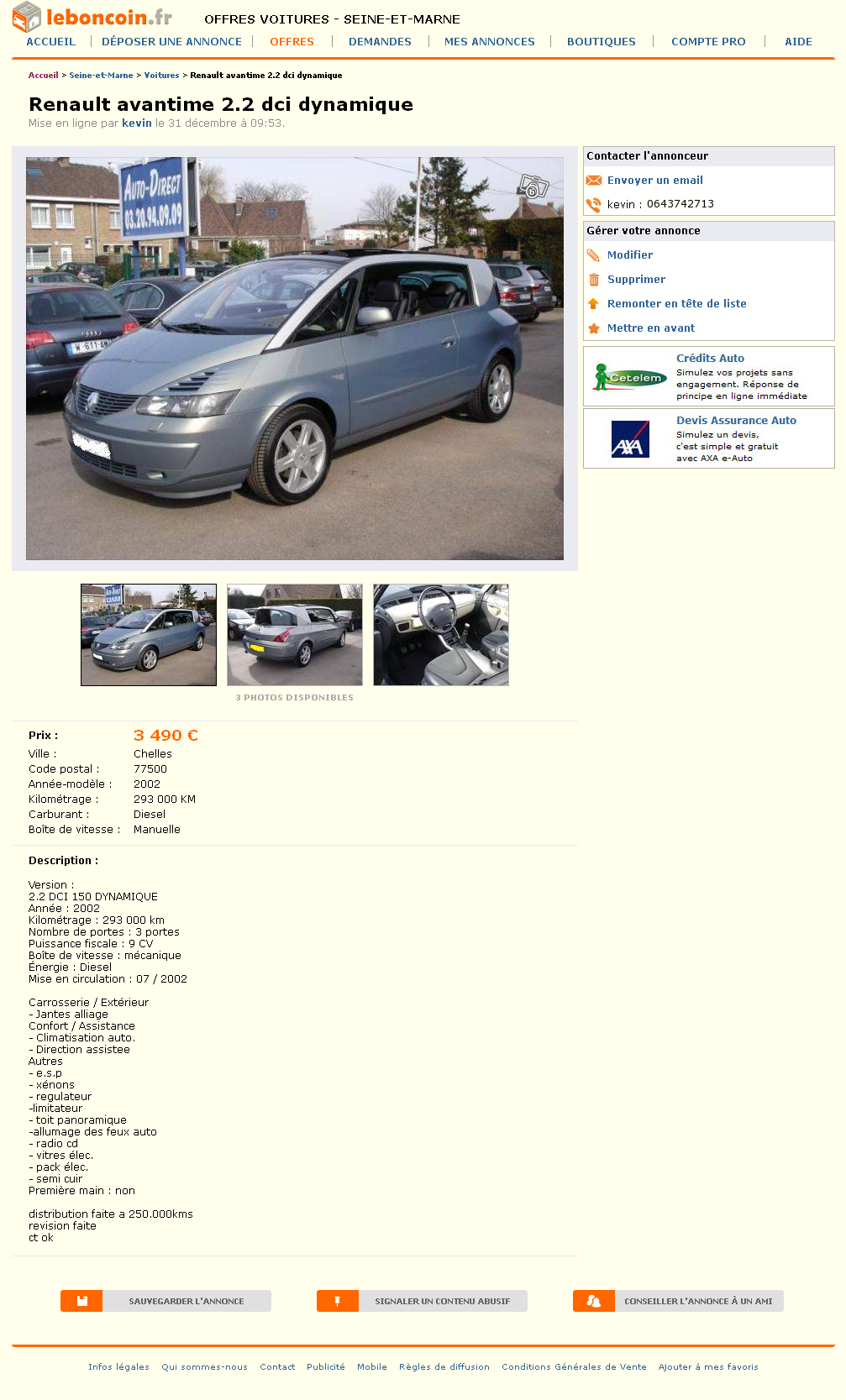This screenshot has width=846, height=1400.
Task: Choose Remonter en tête de liste
Action: [x=676, y=304]
